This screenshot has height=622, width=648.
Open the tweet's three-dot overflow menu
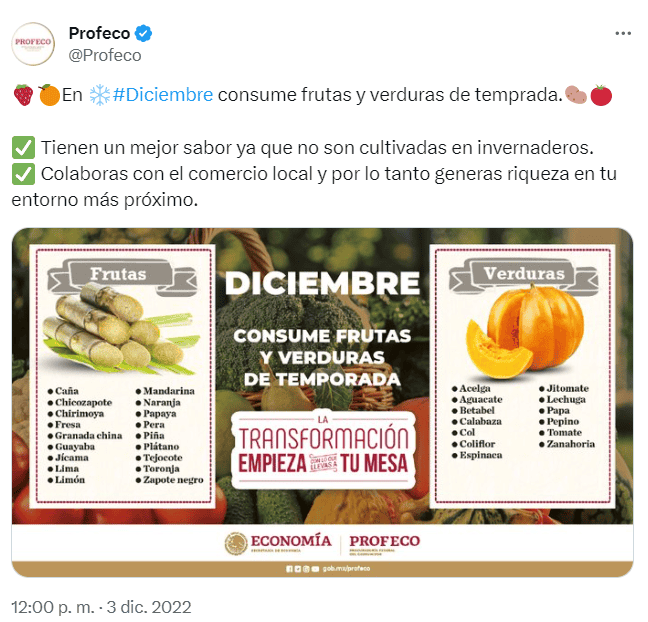point(622,33)
